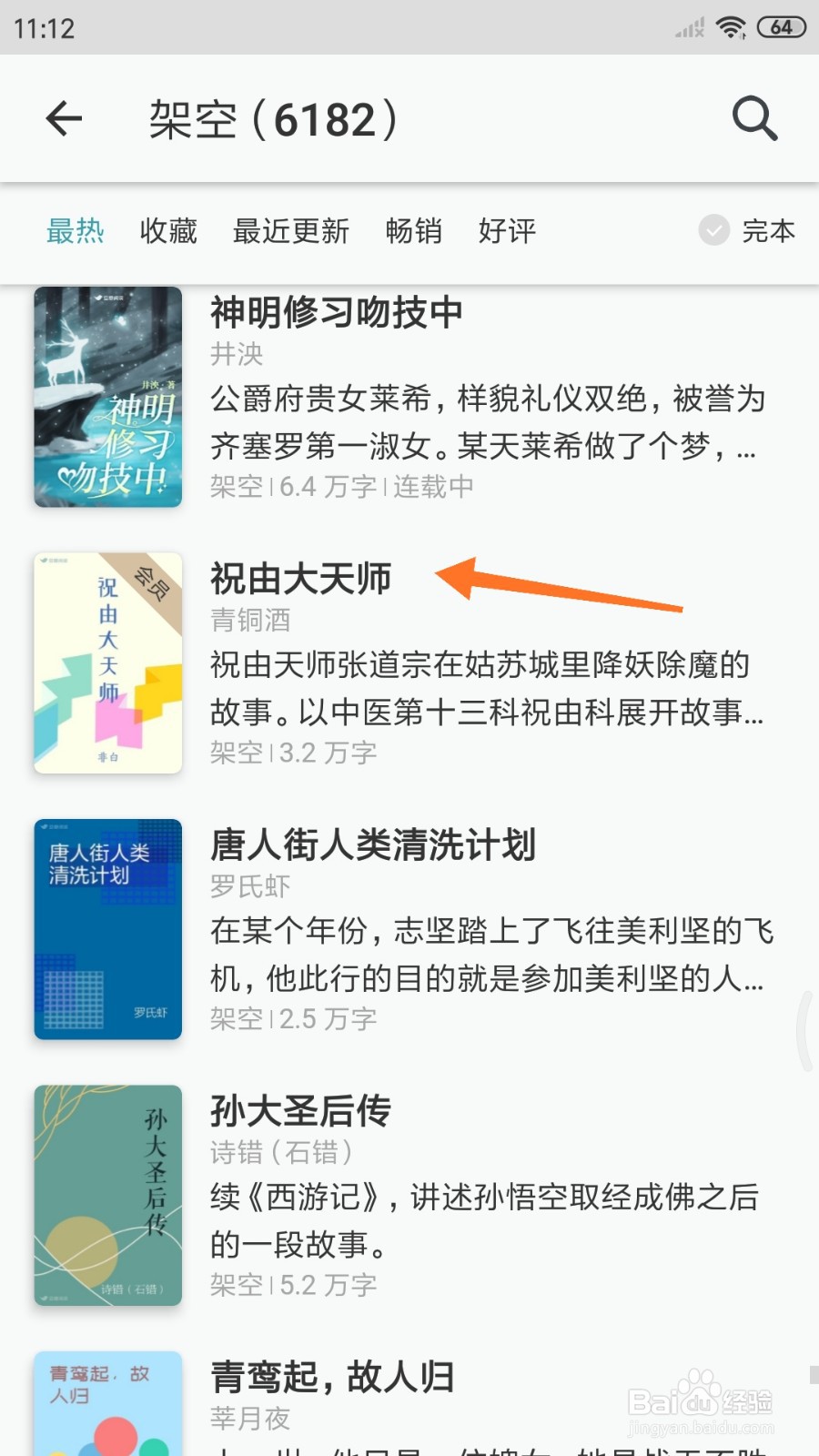Select the 好评 sorting option
The width and height of the screenshot is (819, 1456).
tap(506, 232)
